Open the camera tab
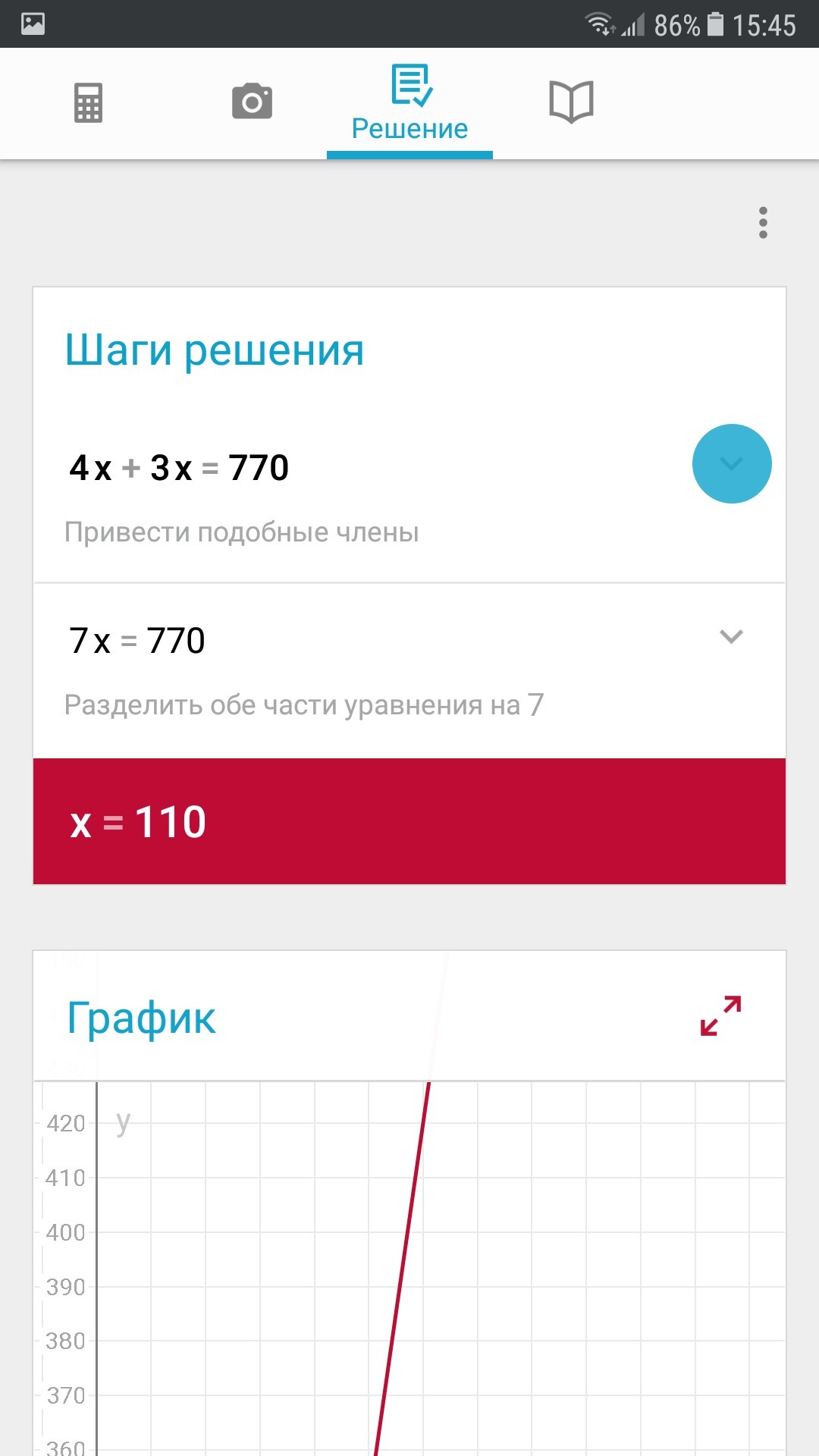 click(x=252, y=102)
